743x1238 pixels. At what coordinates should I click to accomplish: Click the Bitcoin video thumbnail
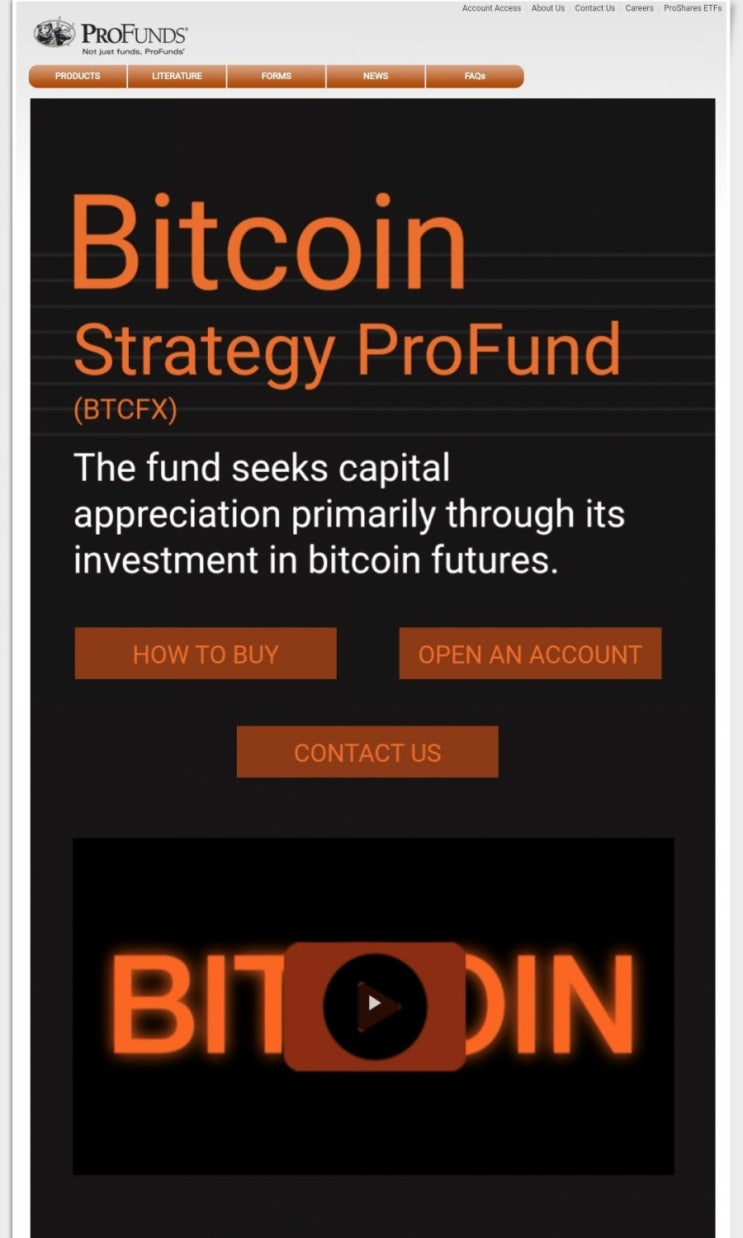[373, 1005]
